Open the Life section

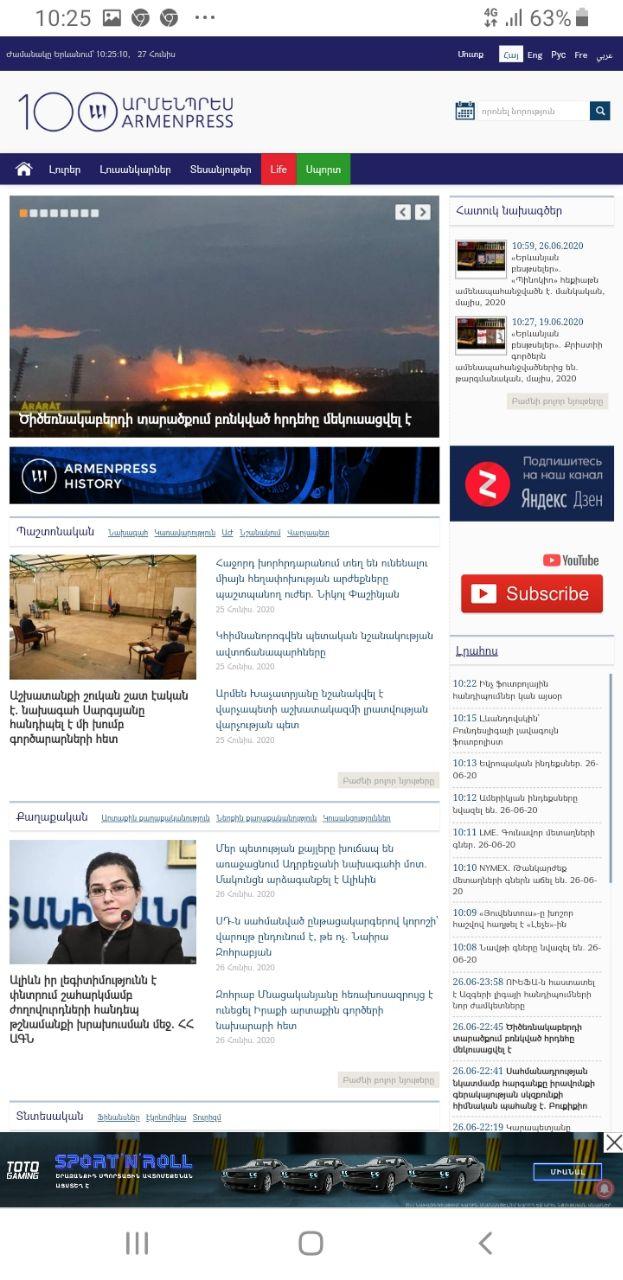[x=278, y=169]
